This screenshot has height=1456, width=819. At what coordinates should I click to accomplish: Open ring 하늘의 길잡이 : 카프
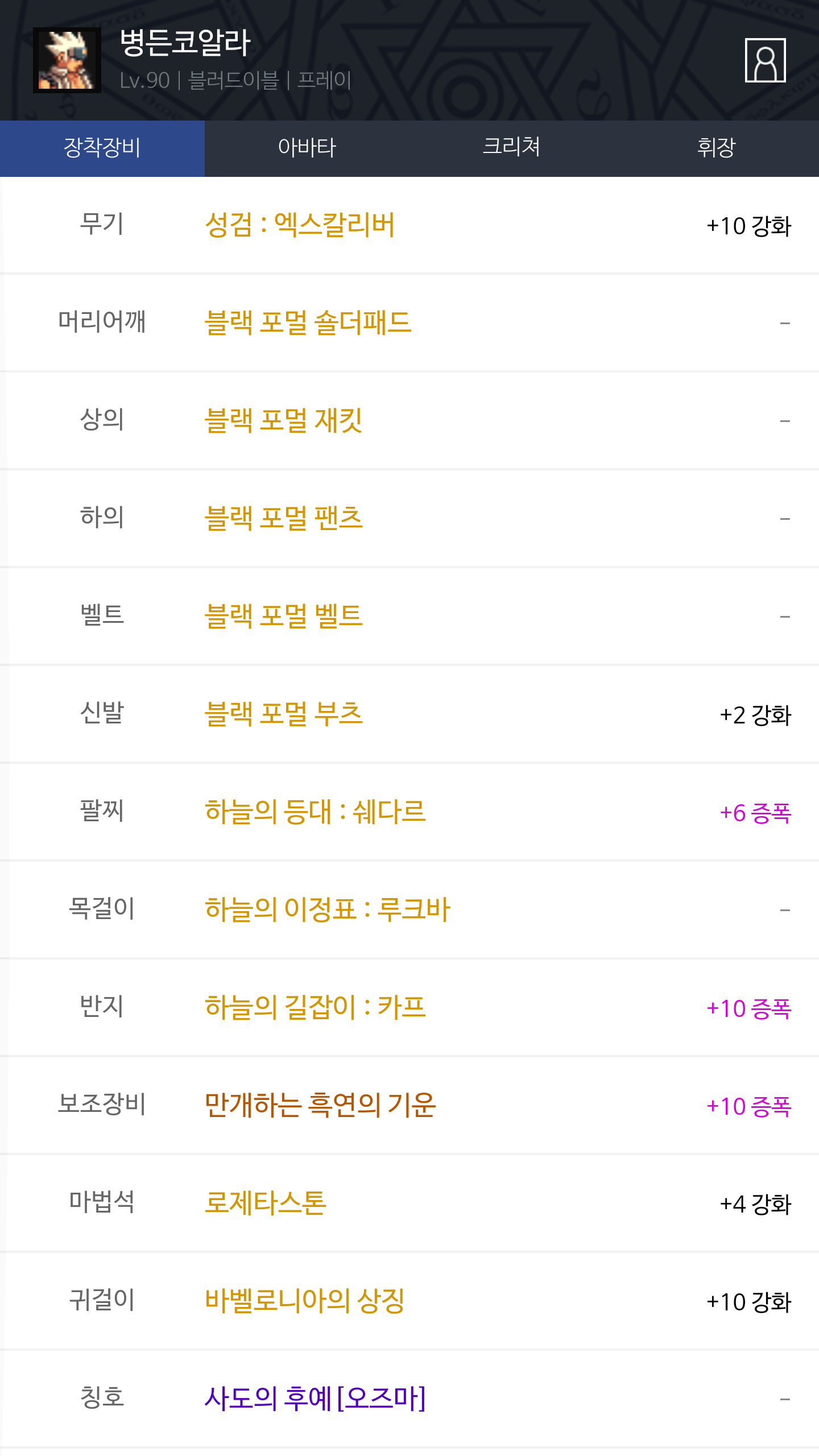pos(315,1008)
